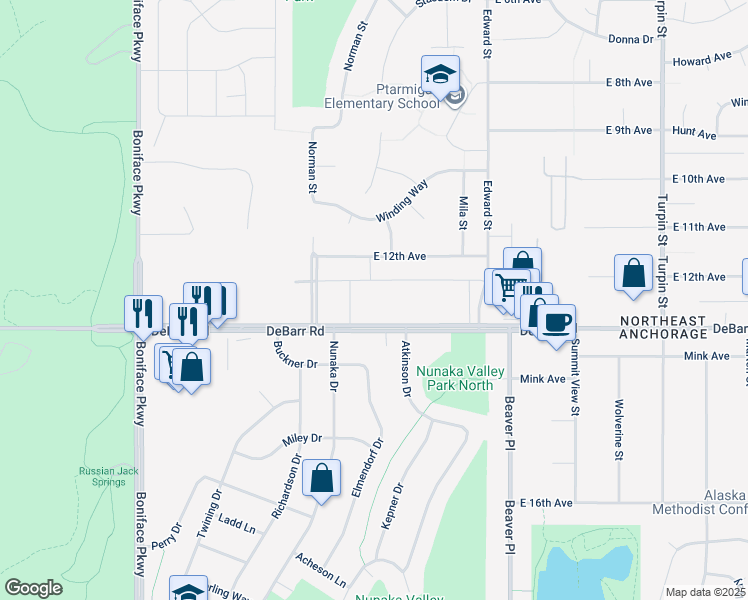Image resolution: width=748 pixels, height=600 pixels.
Task: Select the shopping bag marker near Turpin St
Action: click(634, 274)
